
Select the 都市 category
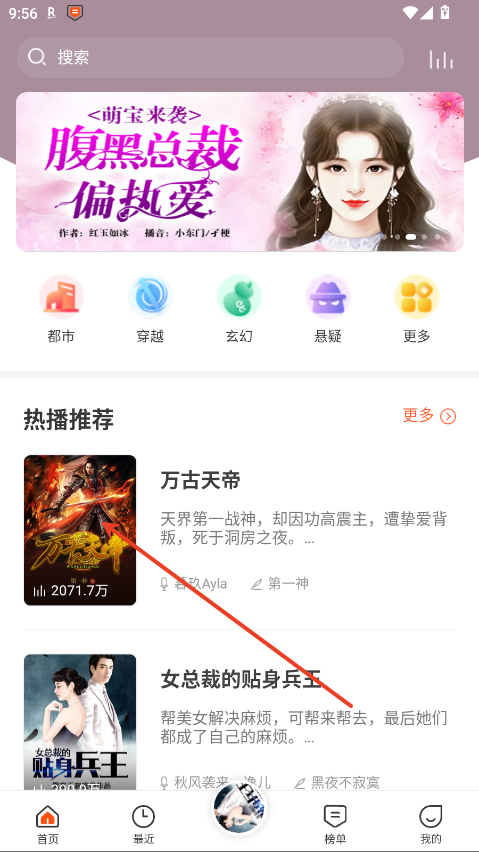coord(61,309)
